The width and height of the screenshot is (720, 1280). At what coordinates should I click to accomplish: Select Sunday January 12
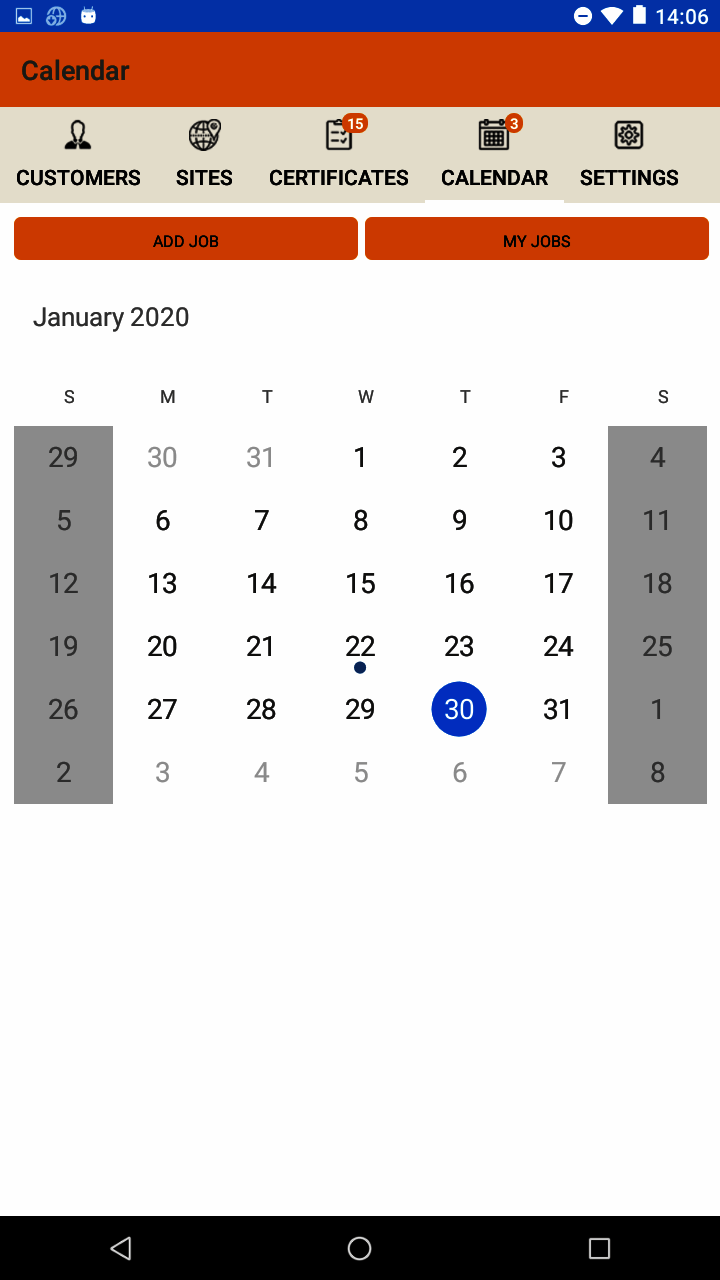[x=63, y=583]
